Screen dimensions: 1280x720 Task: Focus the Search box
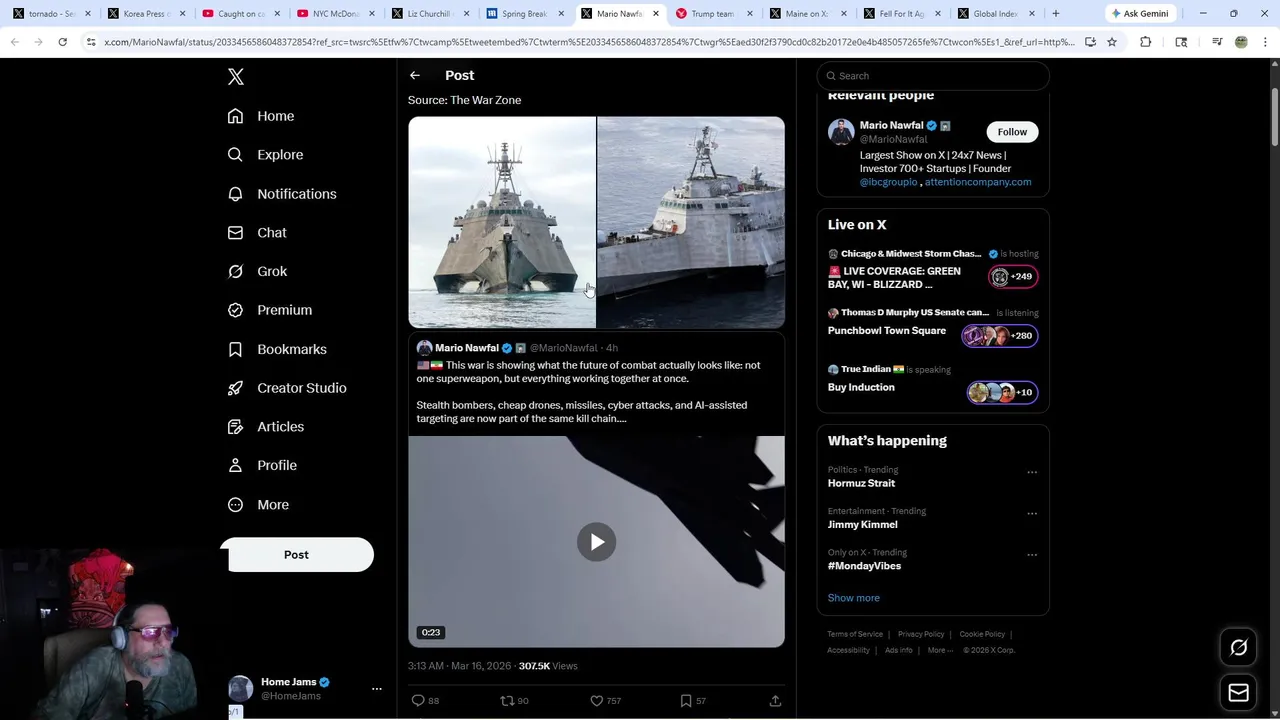pyautogui.click(x=935, y=76)
